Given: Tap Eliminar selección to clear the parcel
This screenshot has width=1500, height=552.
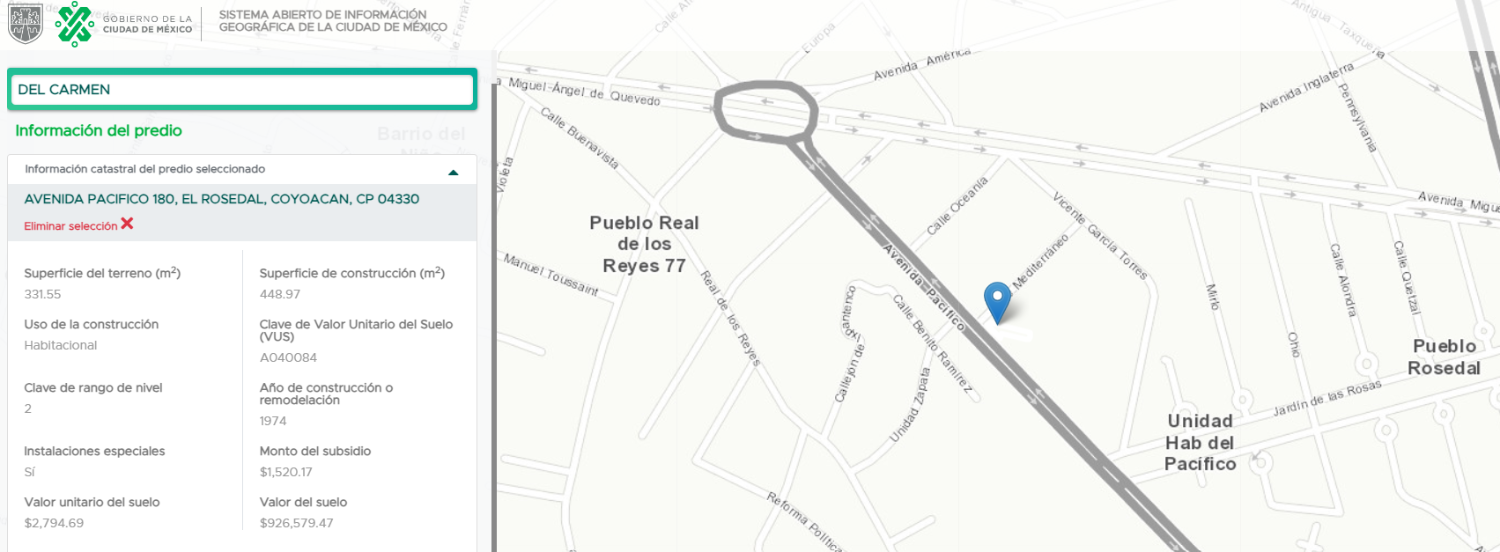Looking at the screenshot, I should coord(79,225).
